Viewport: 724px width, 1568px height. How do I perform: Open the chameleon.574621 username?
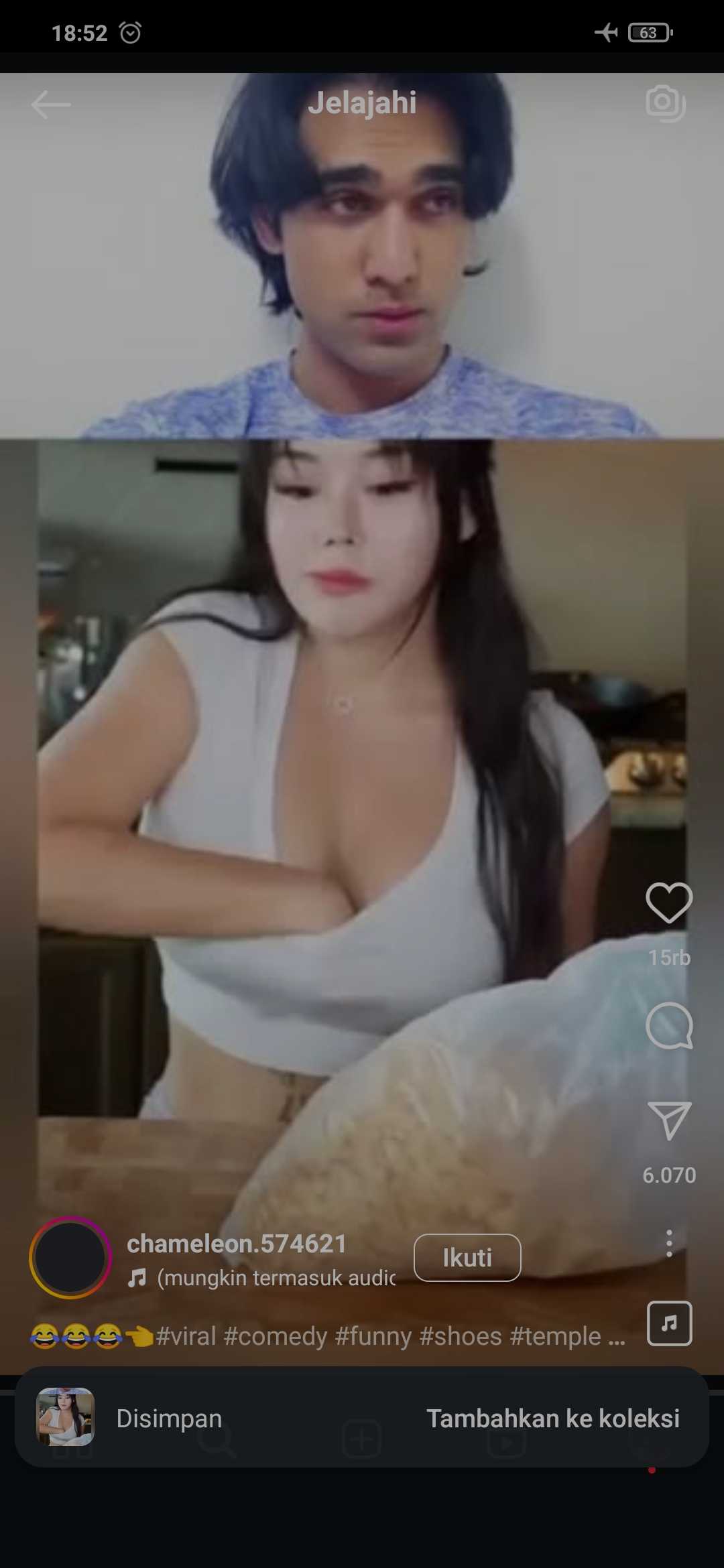pos(237,1244)
